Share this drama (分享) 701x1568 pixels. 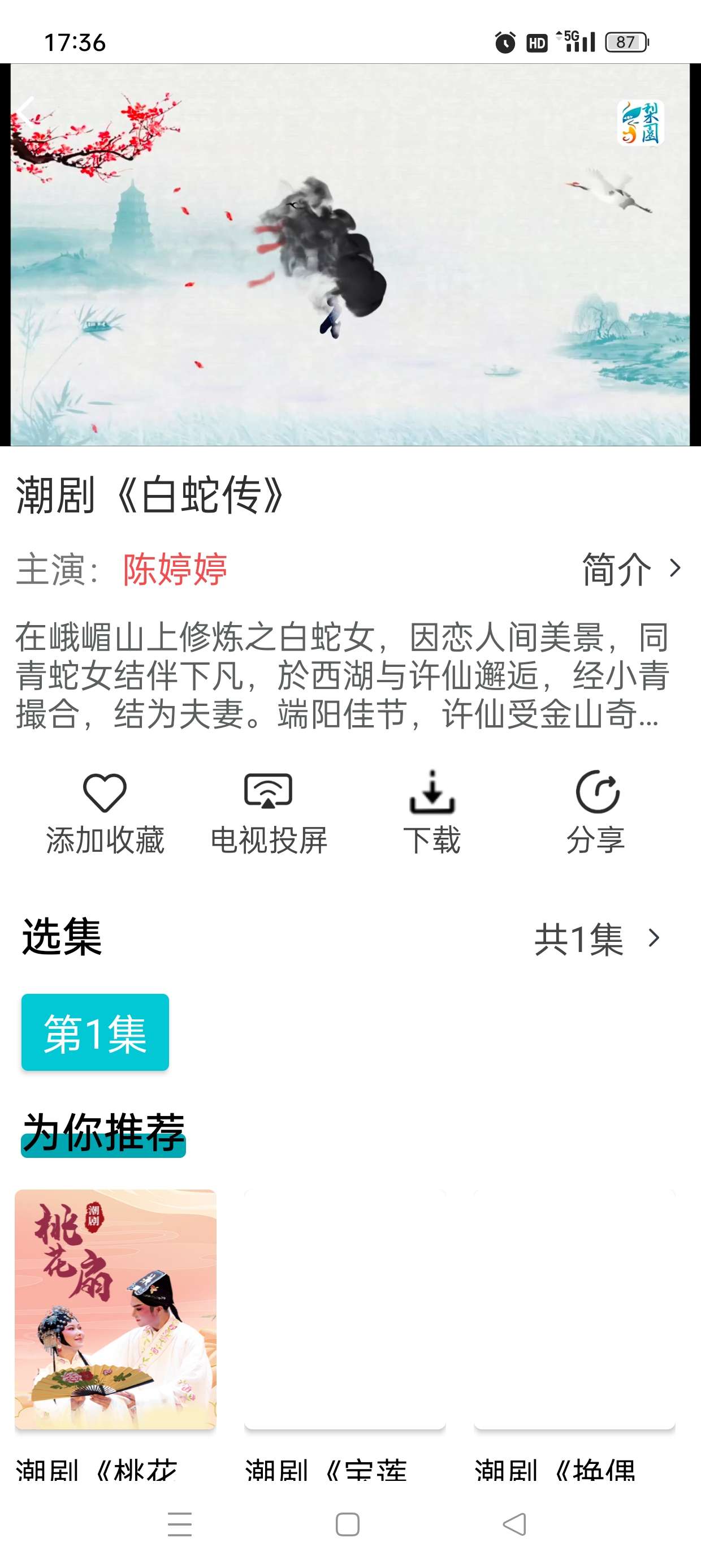point(596,812)
